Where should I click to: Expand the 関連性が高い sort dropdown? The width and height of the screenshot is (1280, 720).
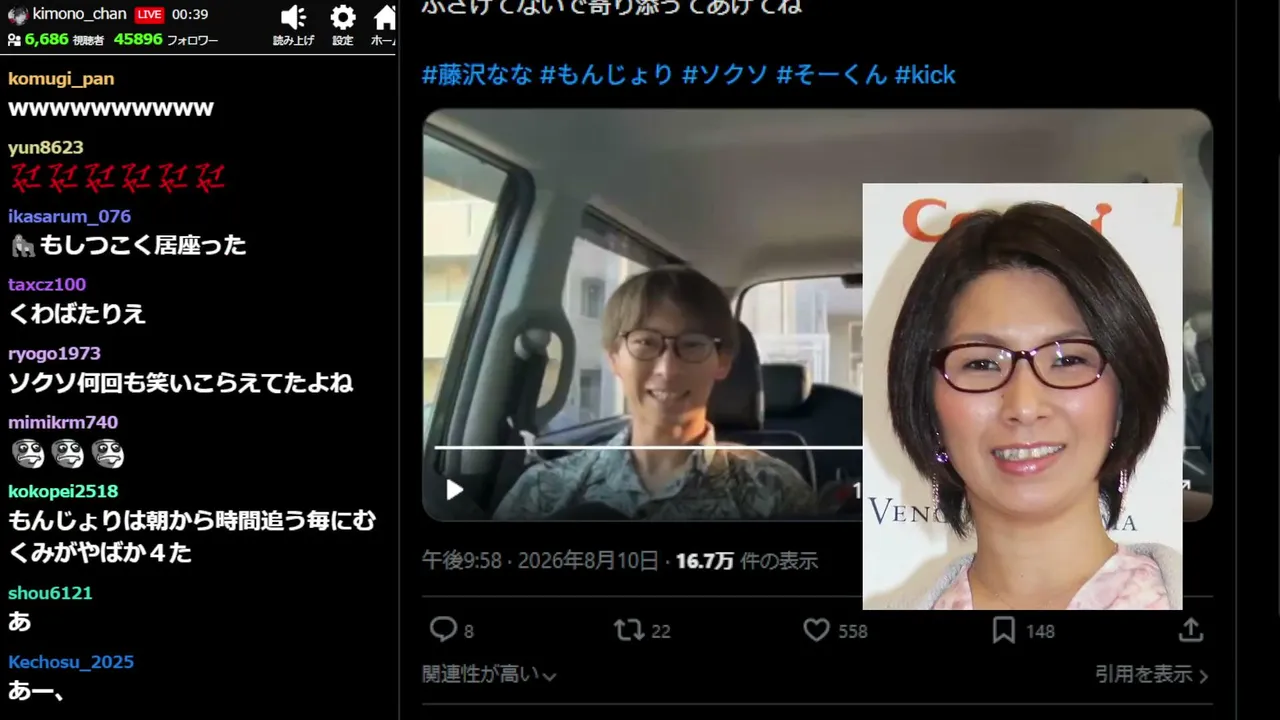(490, 675)
